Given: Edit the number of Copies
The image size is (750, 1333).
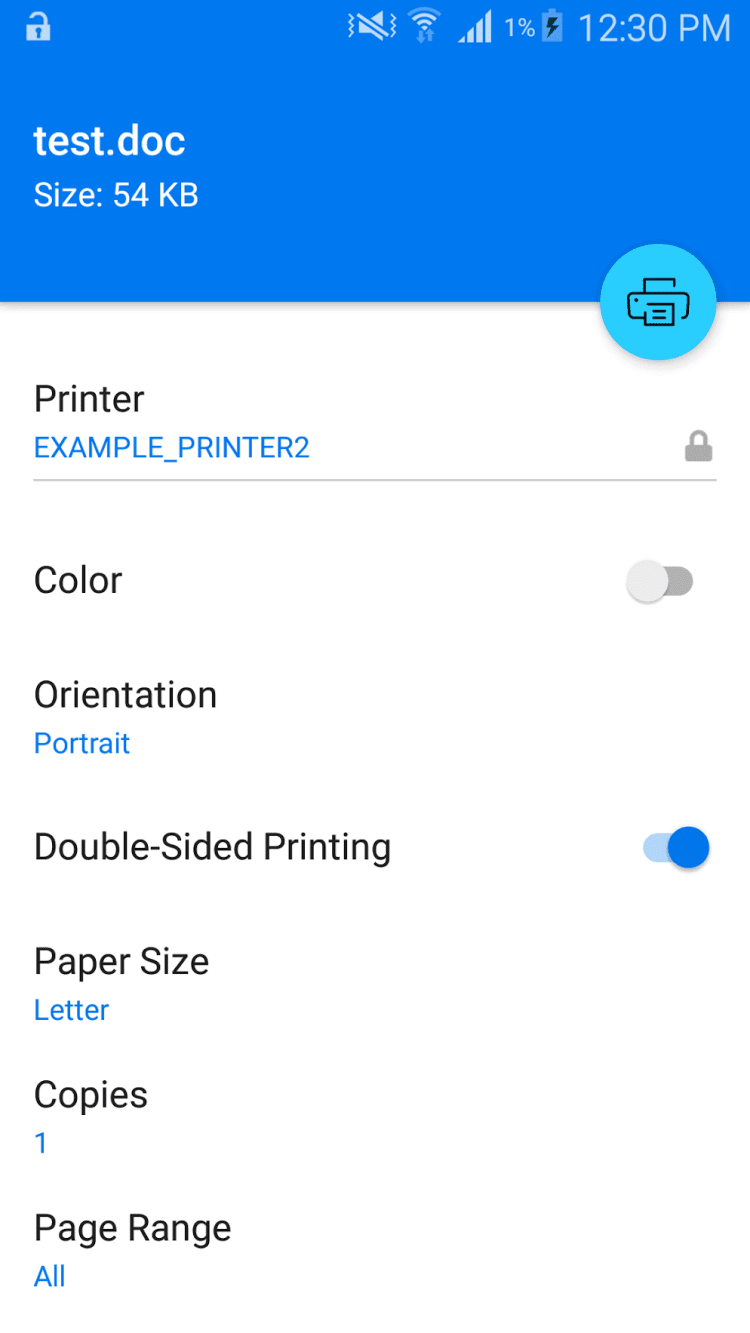Looking at the screenshot, I should (x=90, y=1117).
